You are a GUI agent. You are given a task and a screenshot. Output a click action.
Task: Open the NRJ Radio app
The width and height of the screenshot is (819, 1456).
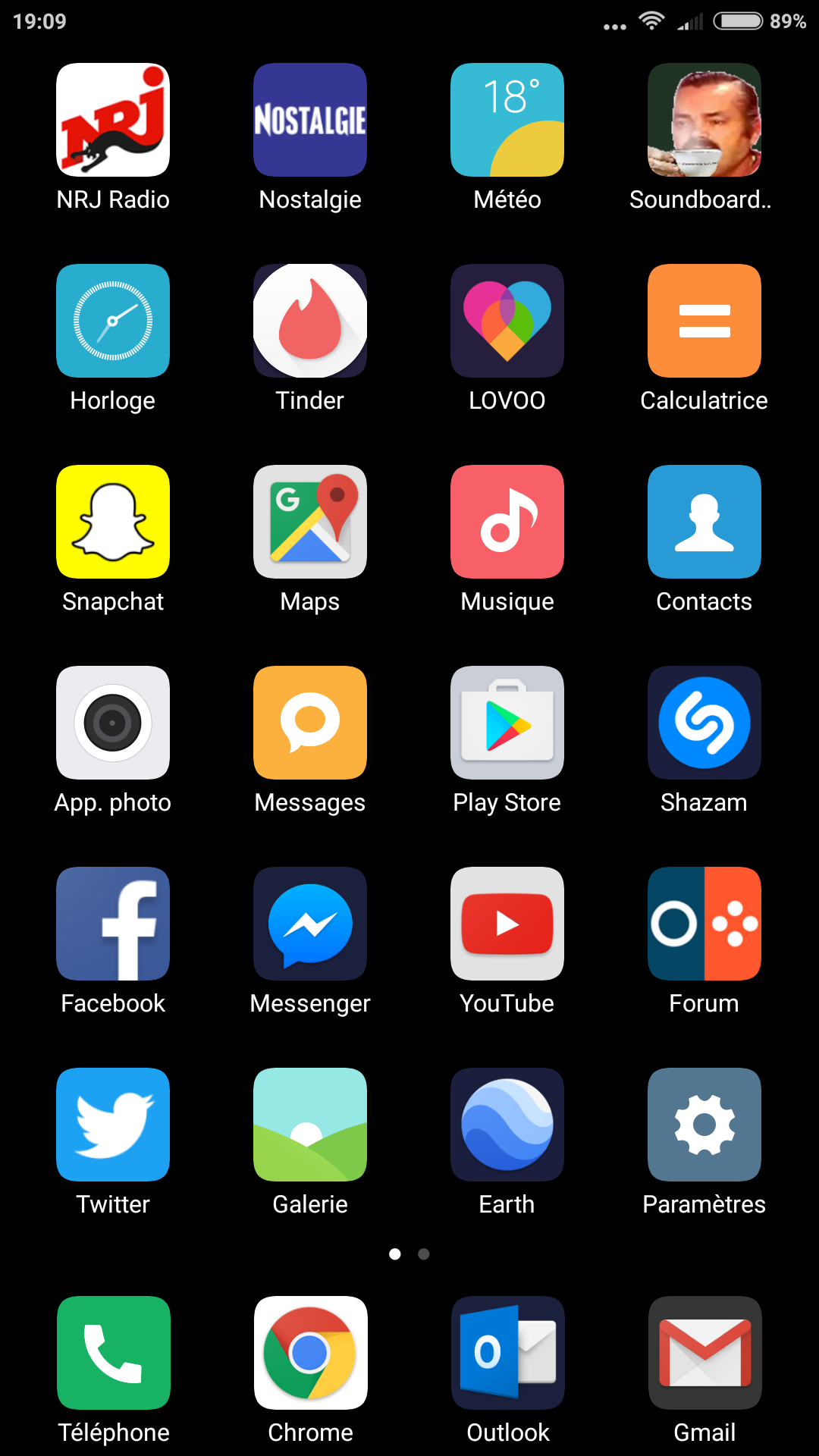pyautogui.click(x=113, y=120)
